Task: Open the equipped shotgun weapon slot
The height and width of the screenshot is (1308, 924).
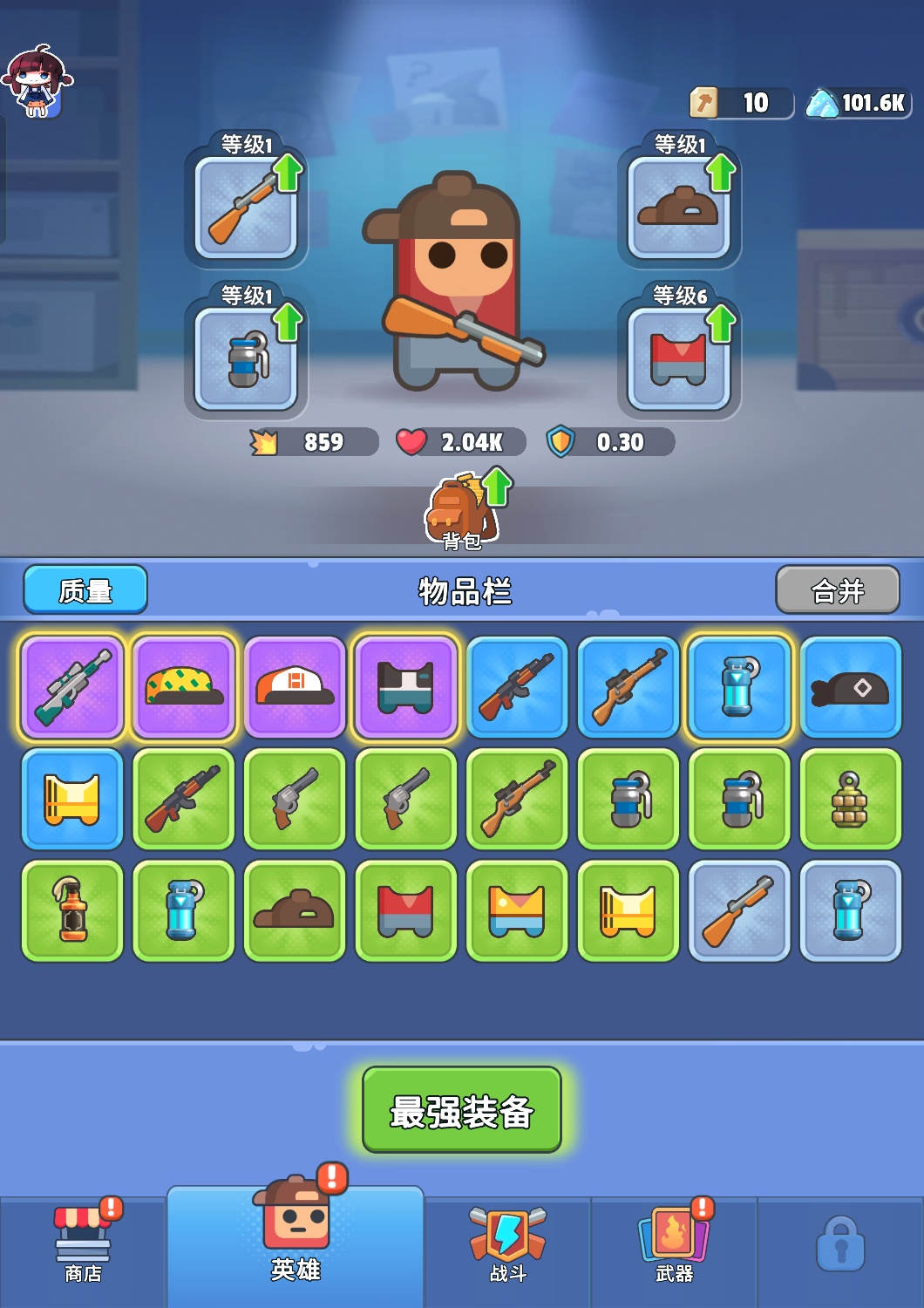Action: (x=246, y=208)
